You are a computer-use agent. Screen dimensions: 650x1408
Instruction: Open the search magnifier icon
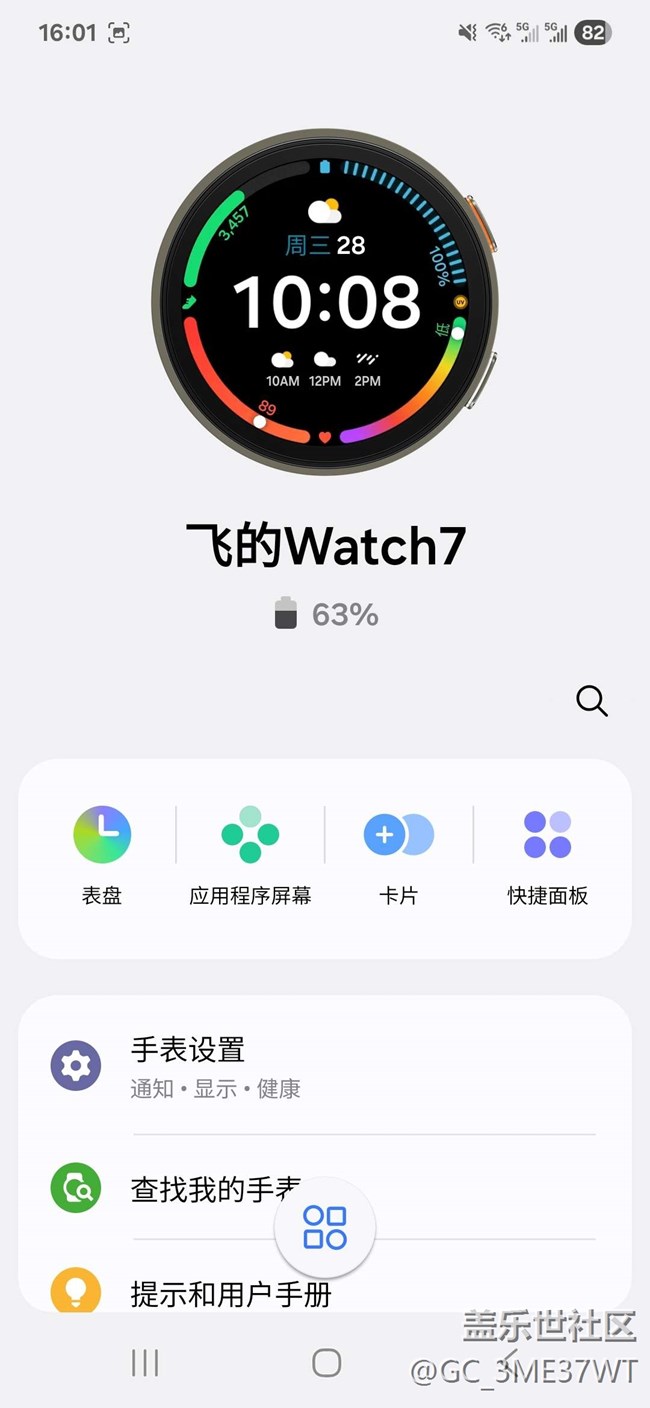(x=592, y=701)
